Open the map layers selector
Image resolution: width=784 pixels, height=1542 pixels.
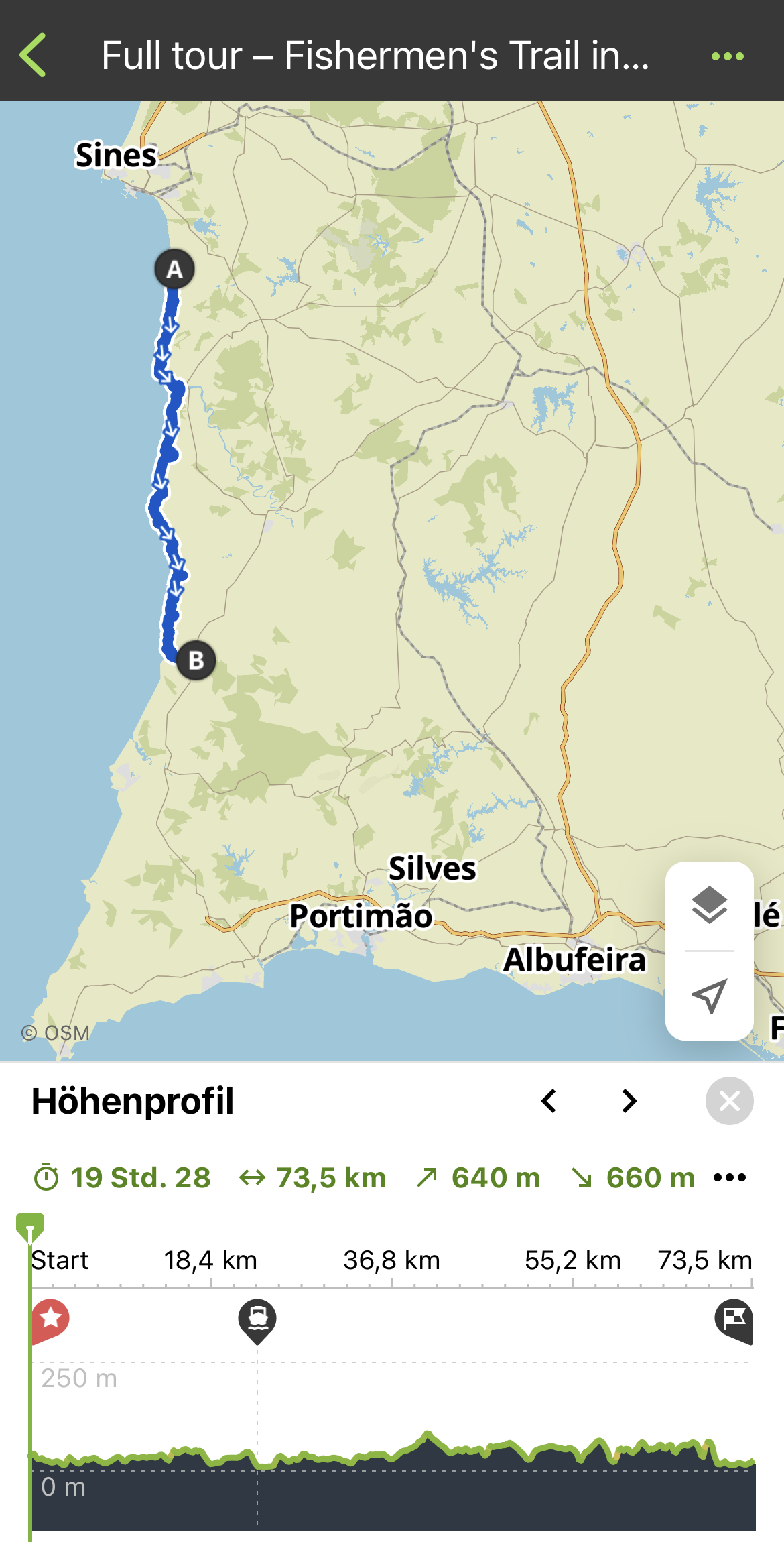(x=709, y=905)
